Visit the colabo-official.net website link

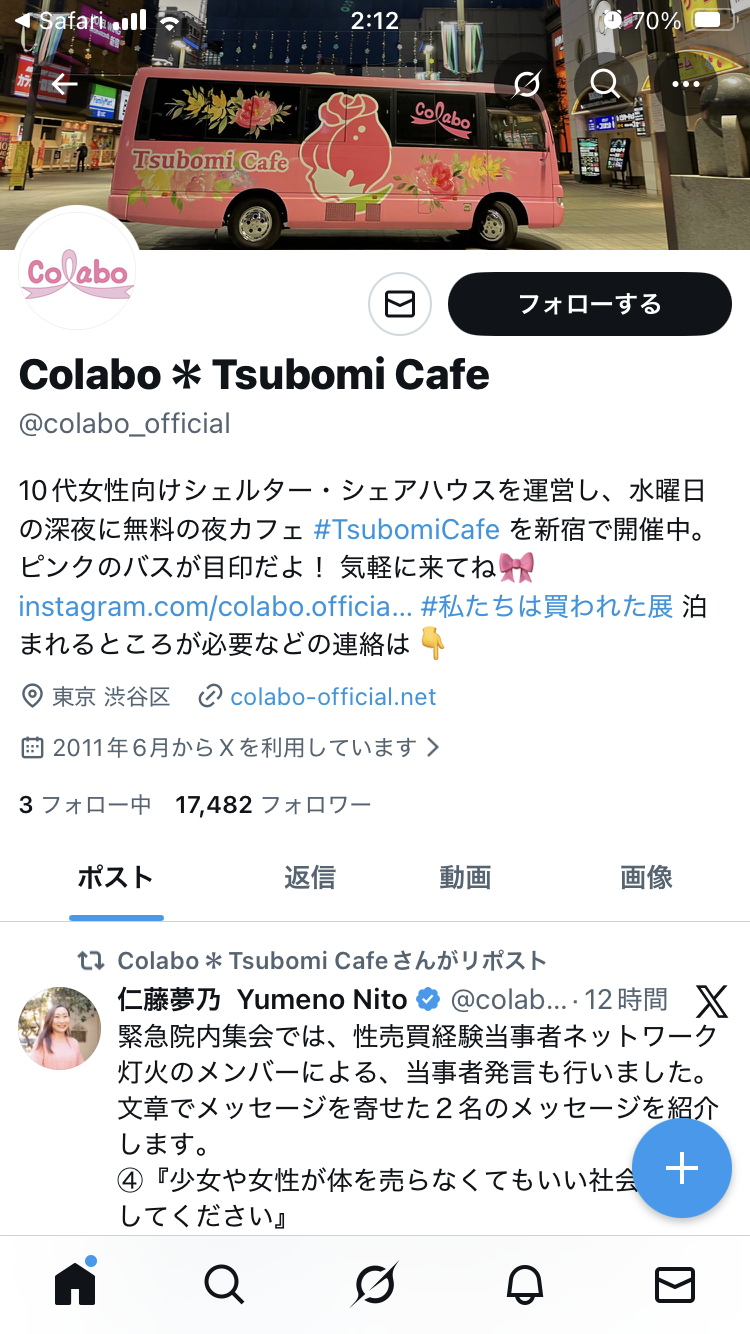[x=333, y=697]
